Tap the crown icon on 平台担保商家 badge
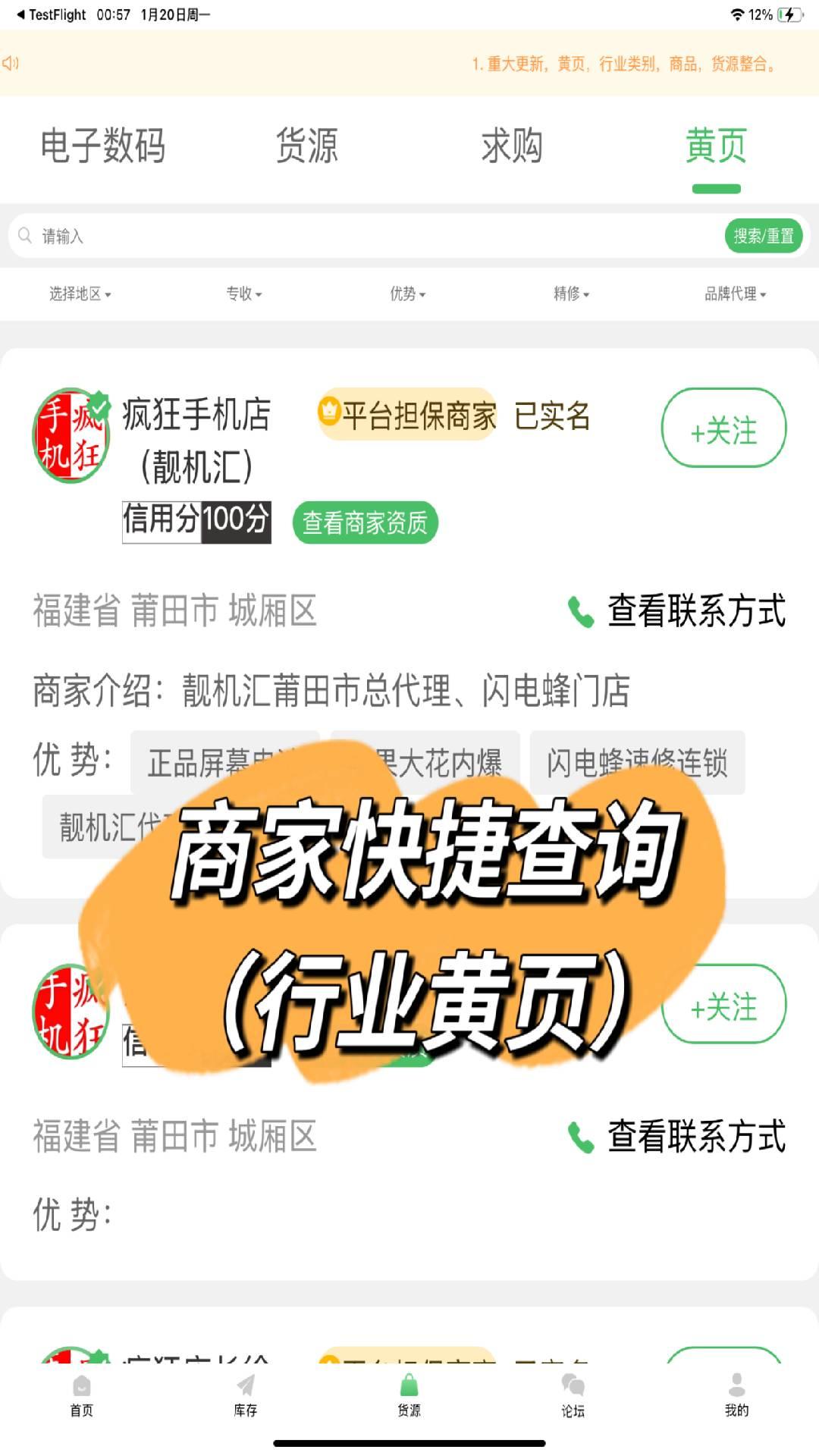The image size is (819, 1456). click(x=329, y=410)
